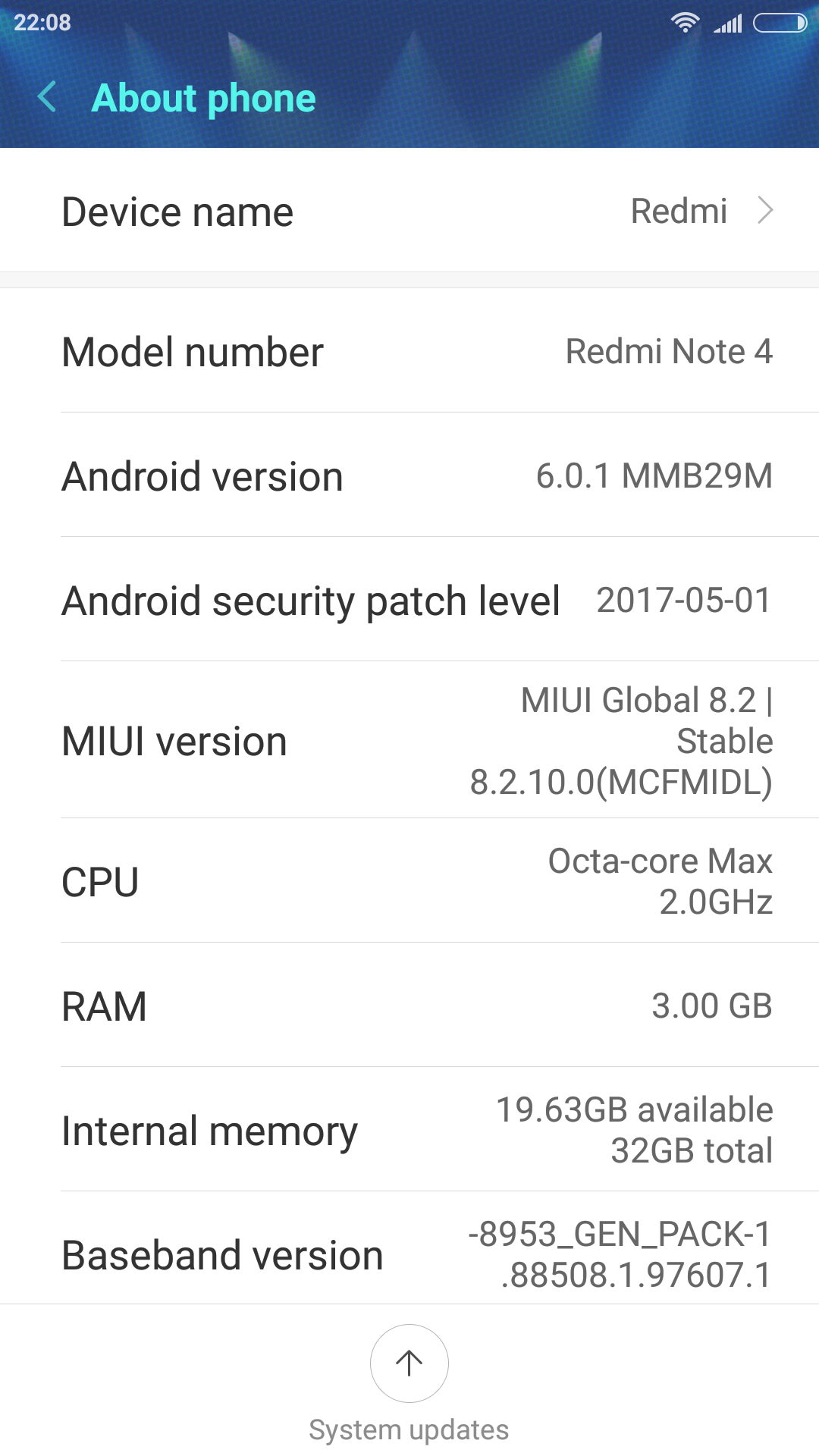Go back from About phone
Screen dimensions: 819x1456
point(47,97)
